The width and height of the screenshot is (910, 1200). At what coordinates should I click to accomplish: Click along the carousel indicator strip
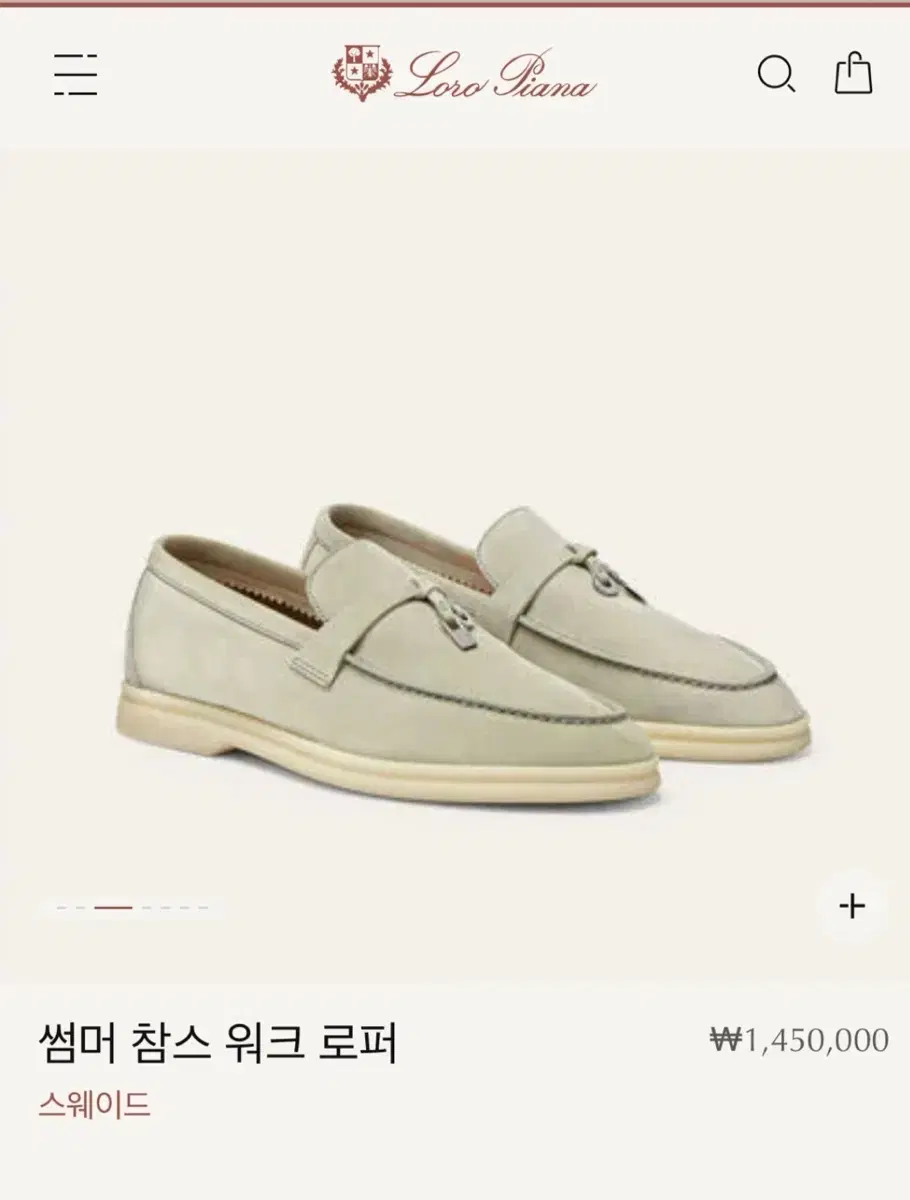130,907
